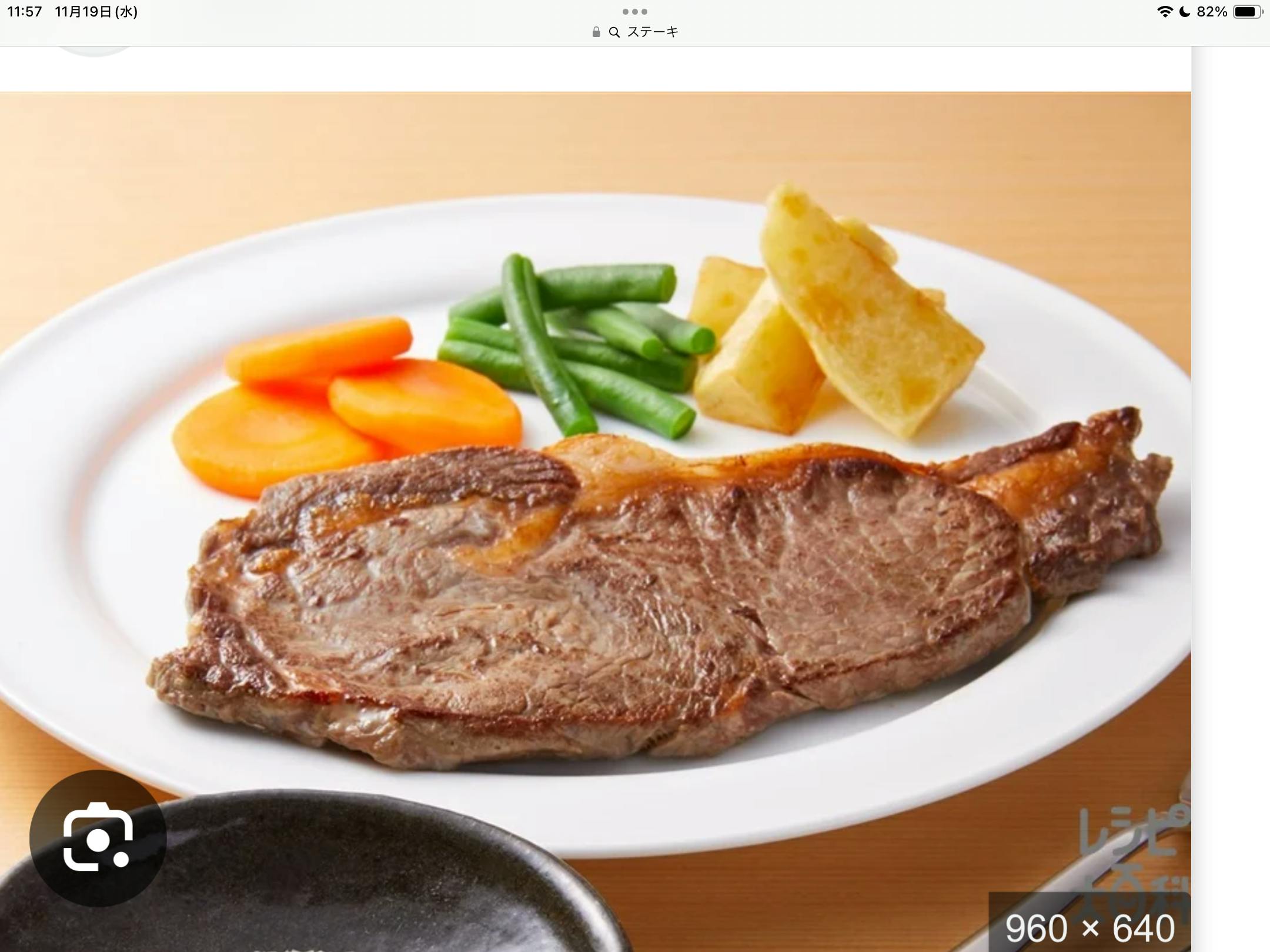The height and width of the screenshot is (952, 1270).
Task: Open the three-dot multitasking menu
Action: [x=635, y=12]
